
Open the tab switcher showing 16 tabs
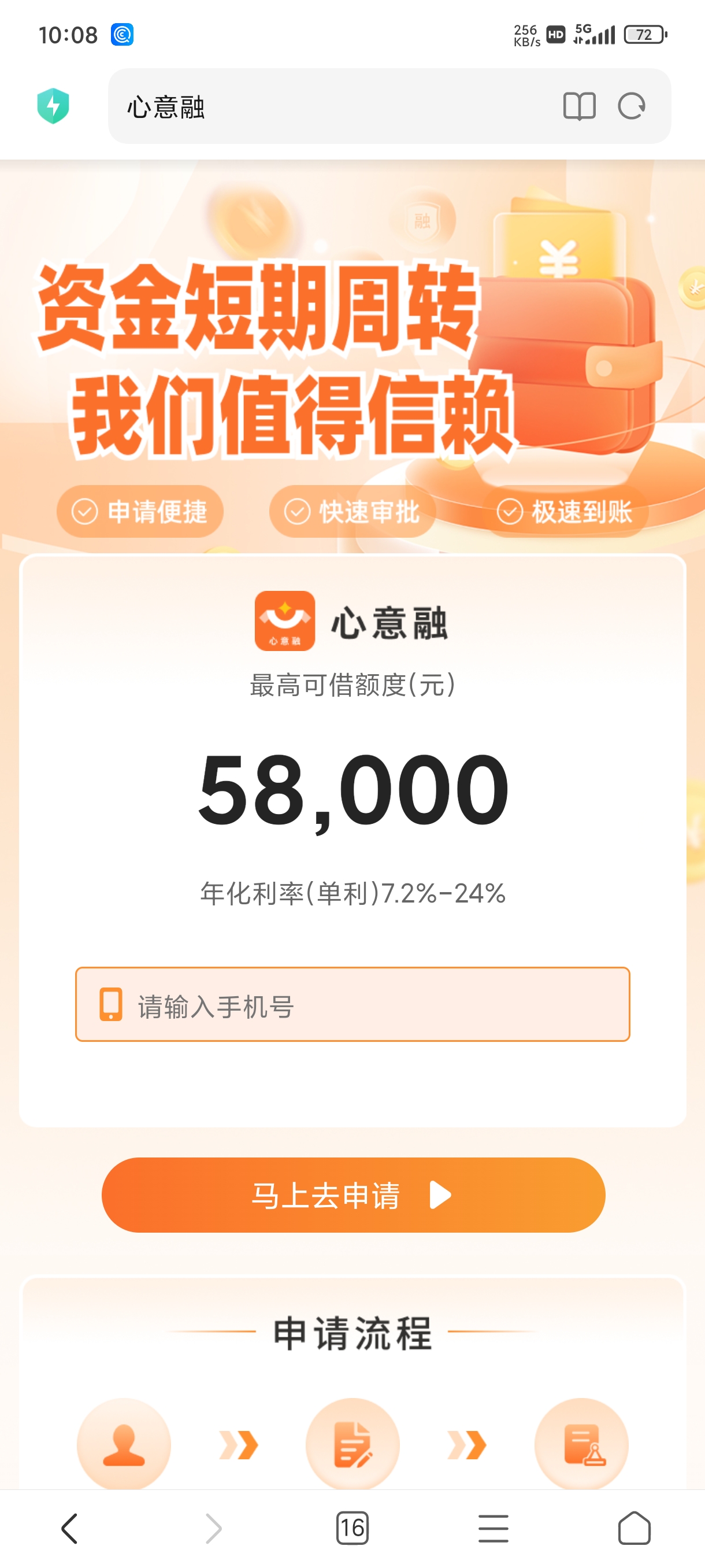tap(352, 1528)
